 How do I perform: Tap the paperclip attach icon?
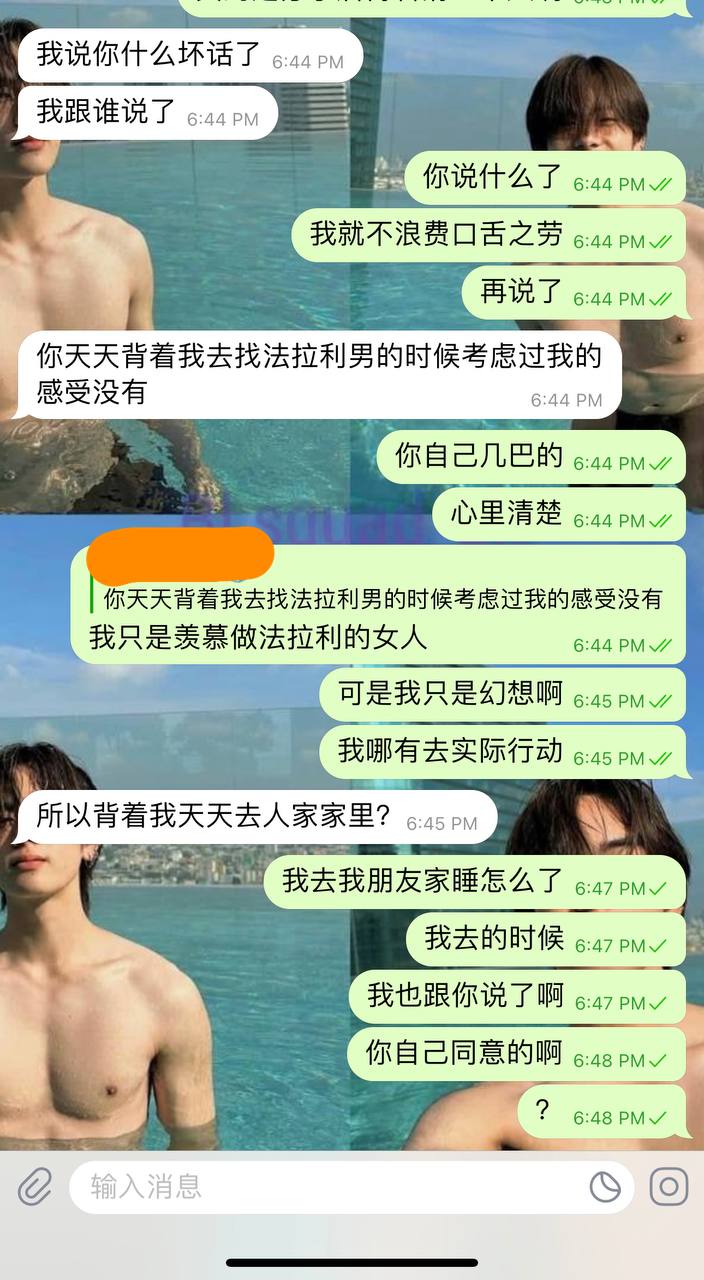[35, 1187]
